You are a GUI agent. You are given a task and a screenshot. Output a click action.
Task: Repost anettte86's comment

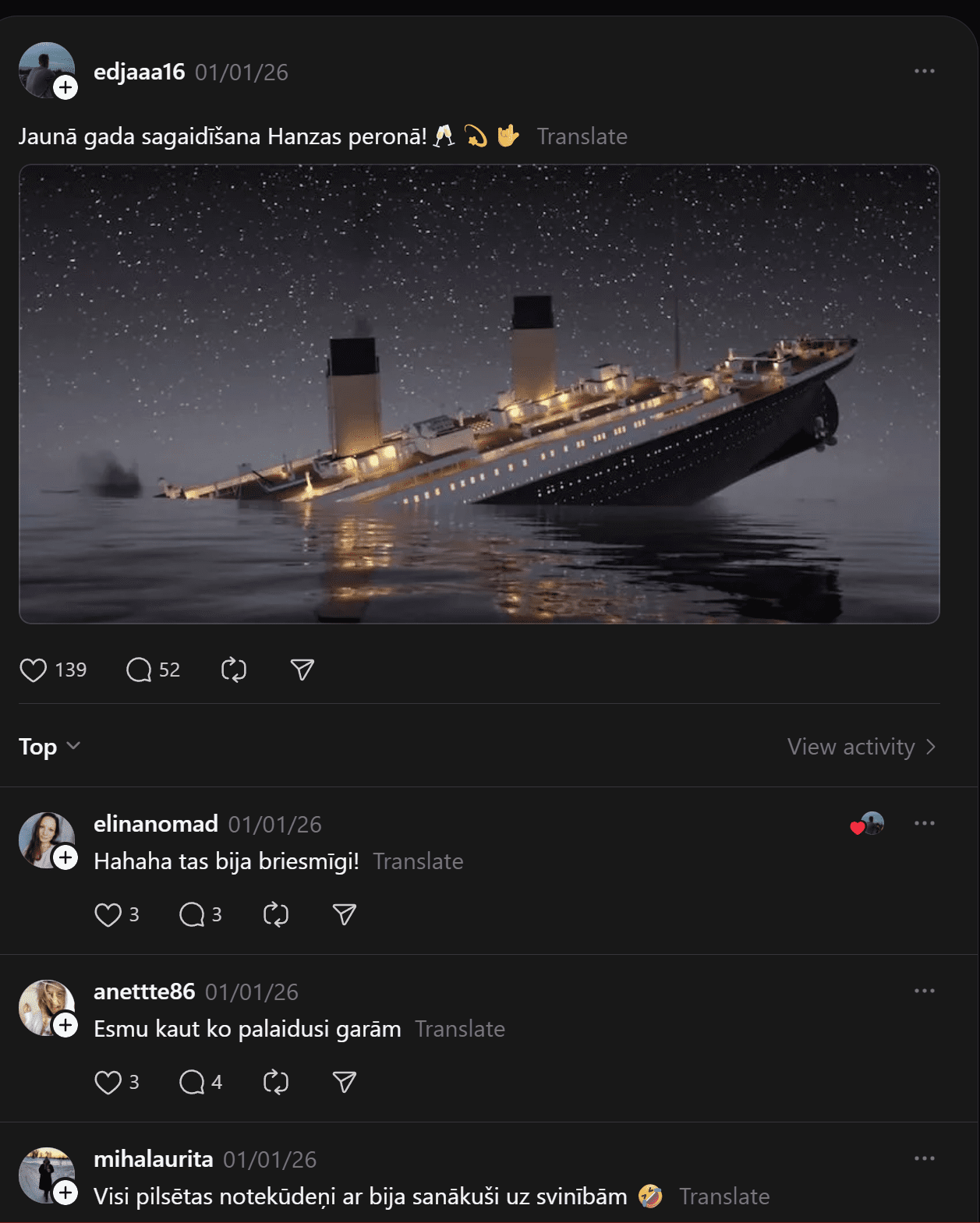276,1083
